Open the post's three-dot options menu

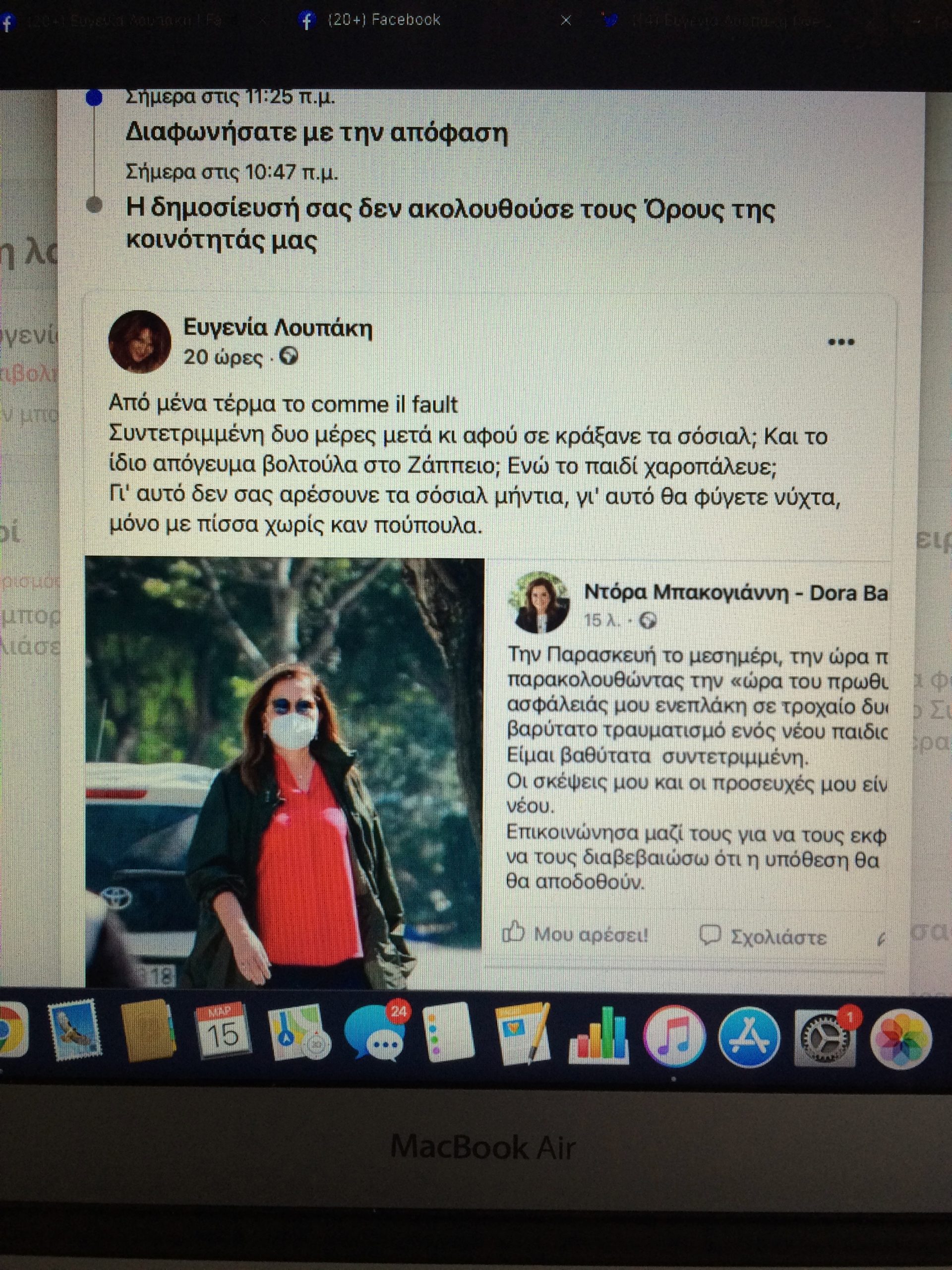coord(841,342)
